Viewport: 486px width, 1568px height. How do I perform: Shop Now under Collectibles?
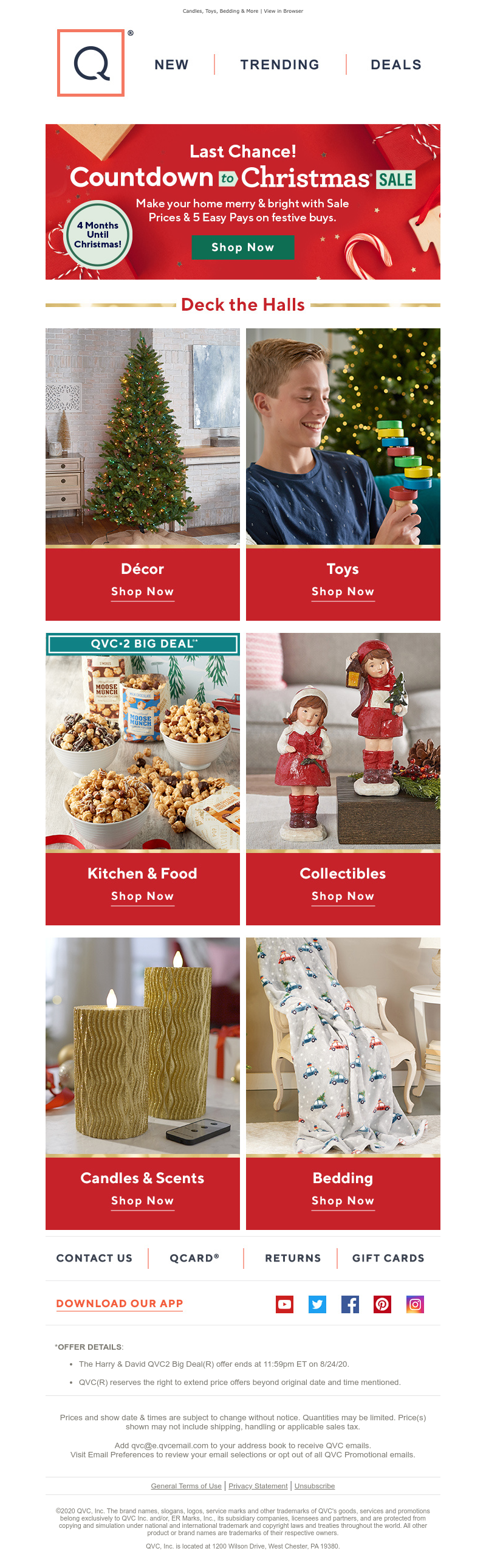pos(343,896)
